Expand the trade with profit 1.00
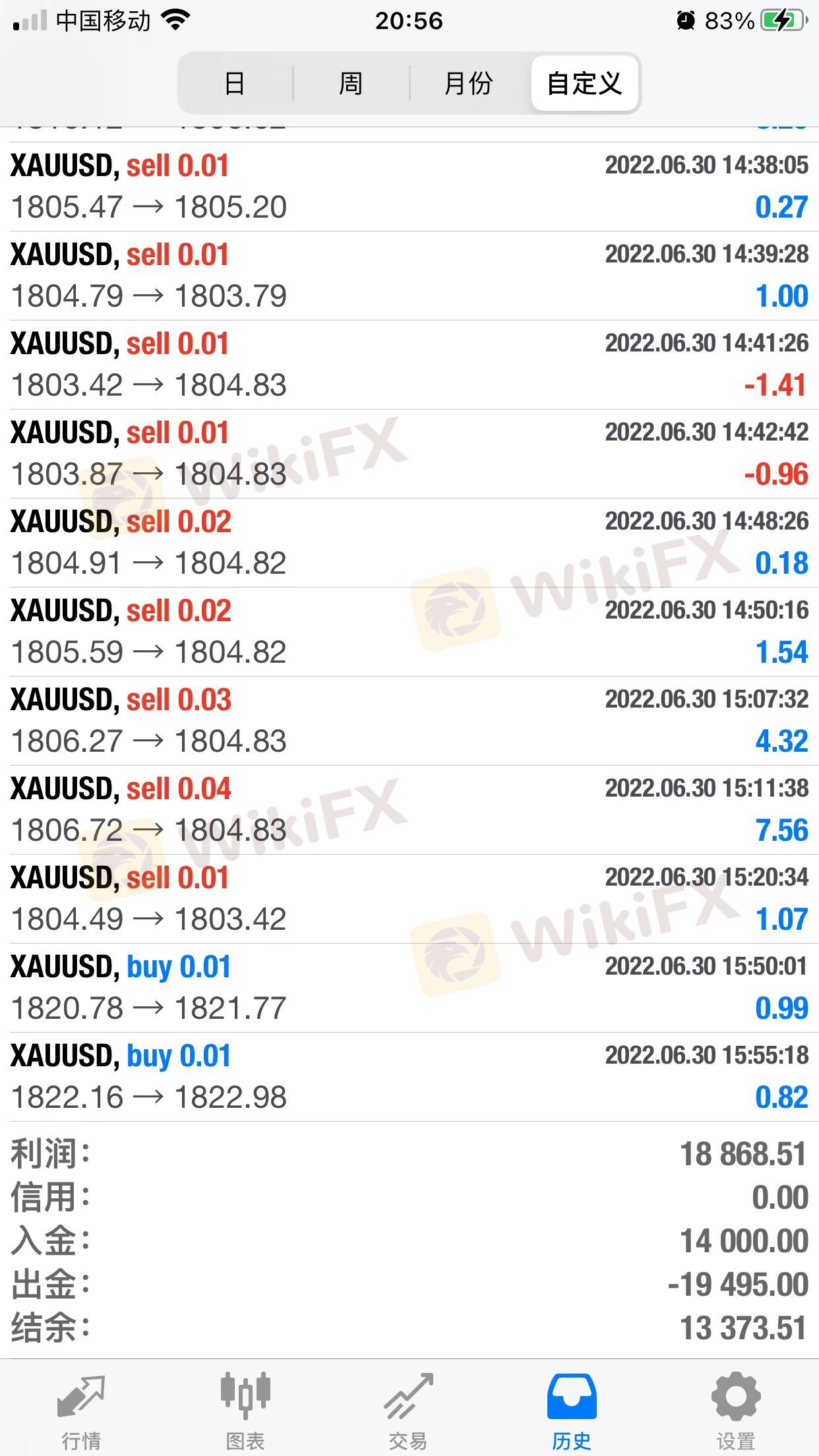This screenshot has height=1456, width=819. 409,276
